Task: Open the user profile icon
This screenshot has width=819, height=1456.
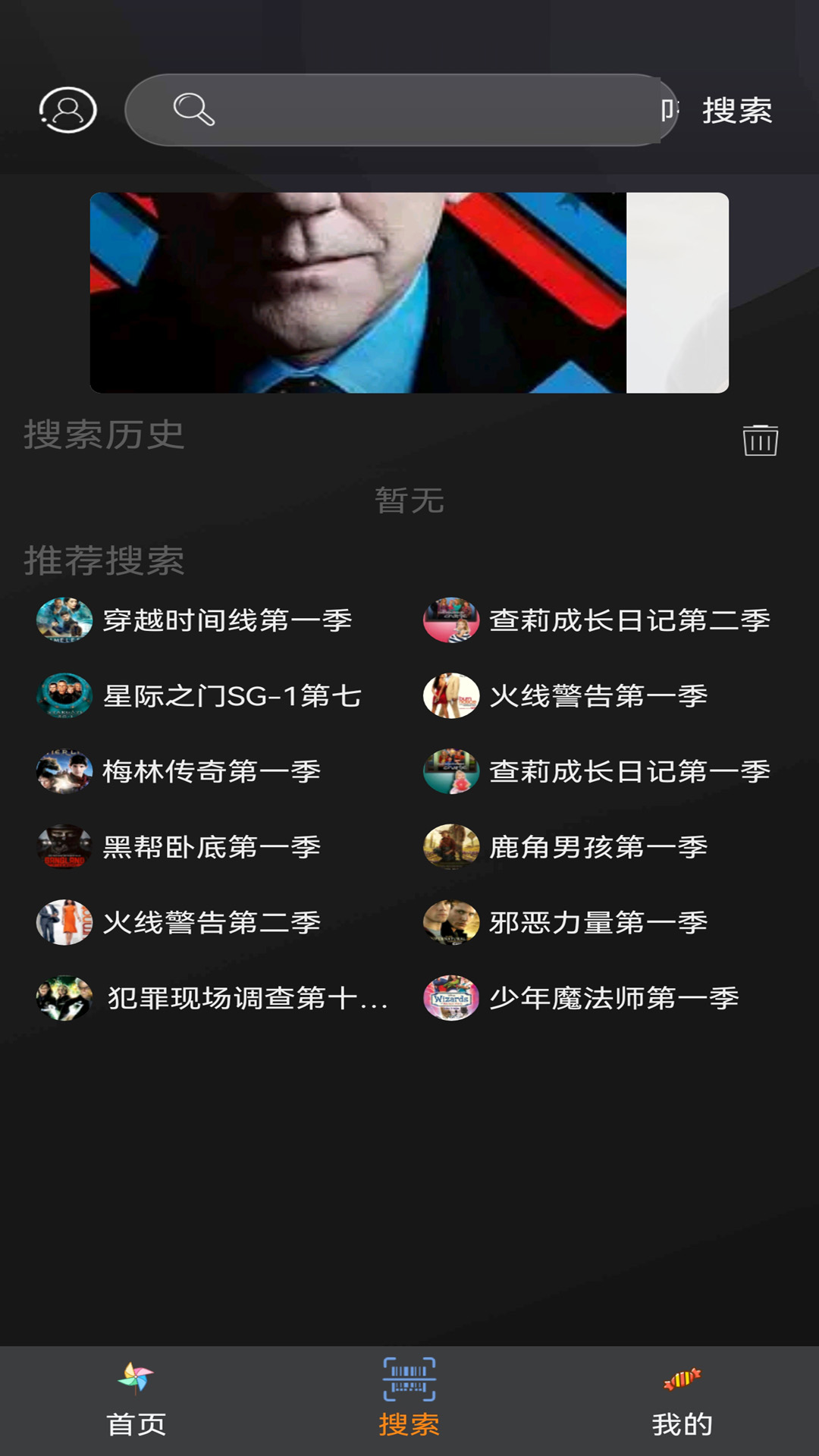Action: pyautogui.click(x=67, y=110)
